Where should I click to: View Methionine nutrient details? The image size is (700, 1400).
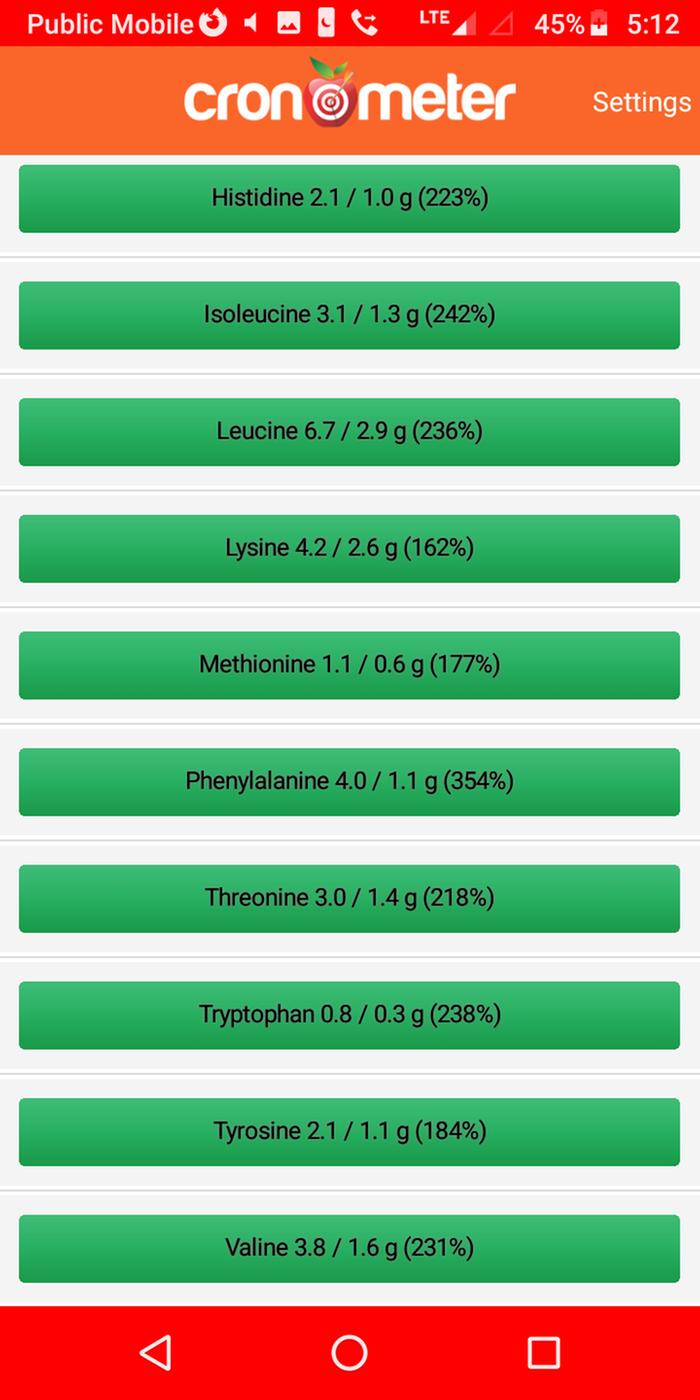[x=349, y=665]
